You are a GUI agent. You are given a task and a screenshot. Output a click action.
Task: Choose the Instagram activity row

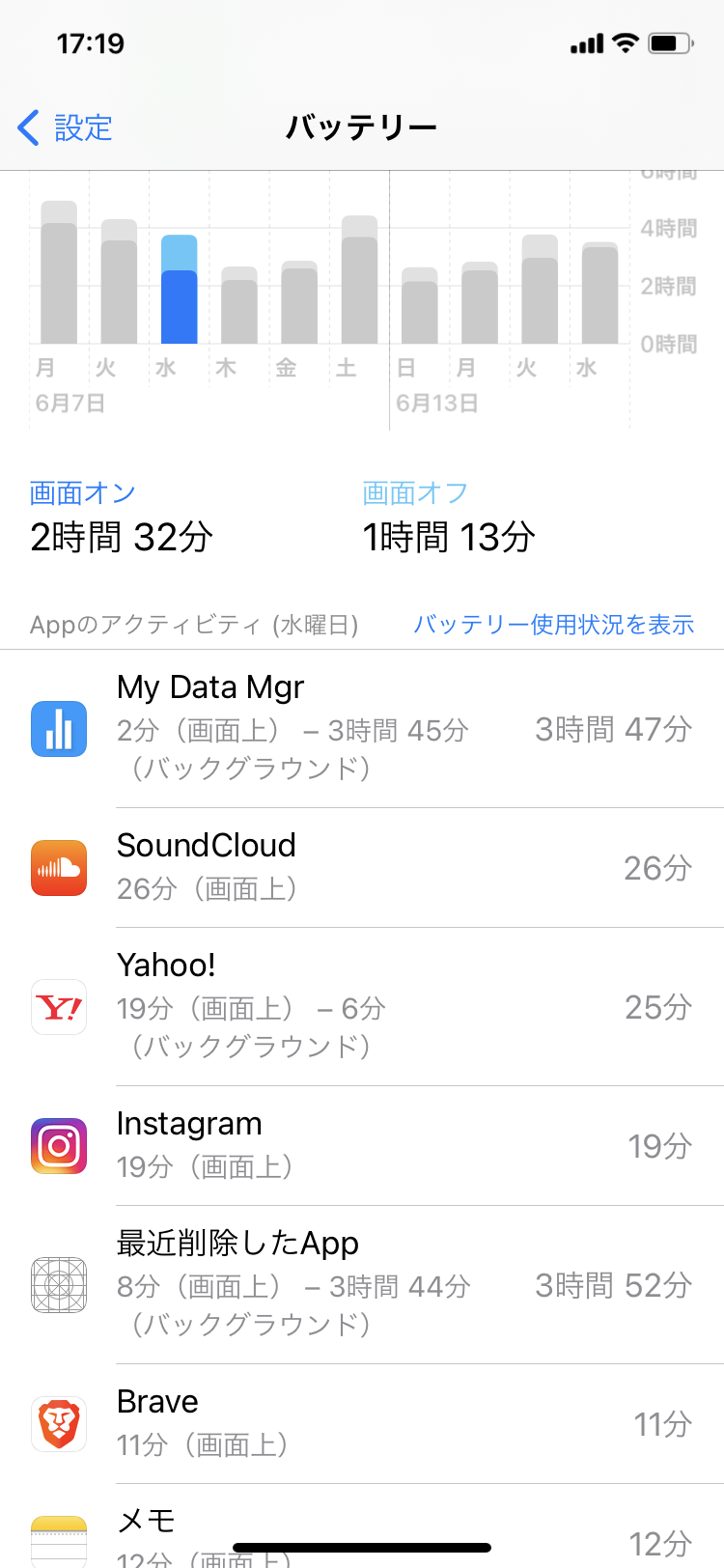click(362, 1145)
